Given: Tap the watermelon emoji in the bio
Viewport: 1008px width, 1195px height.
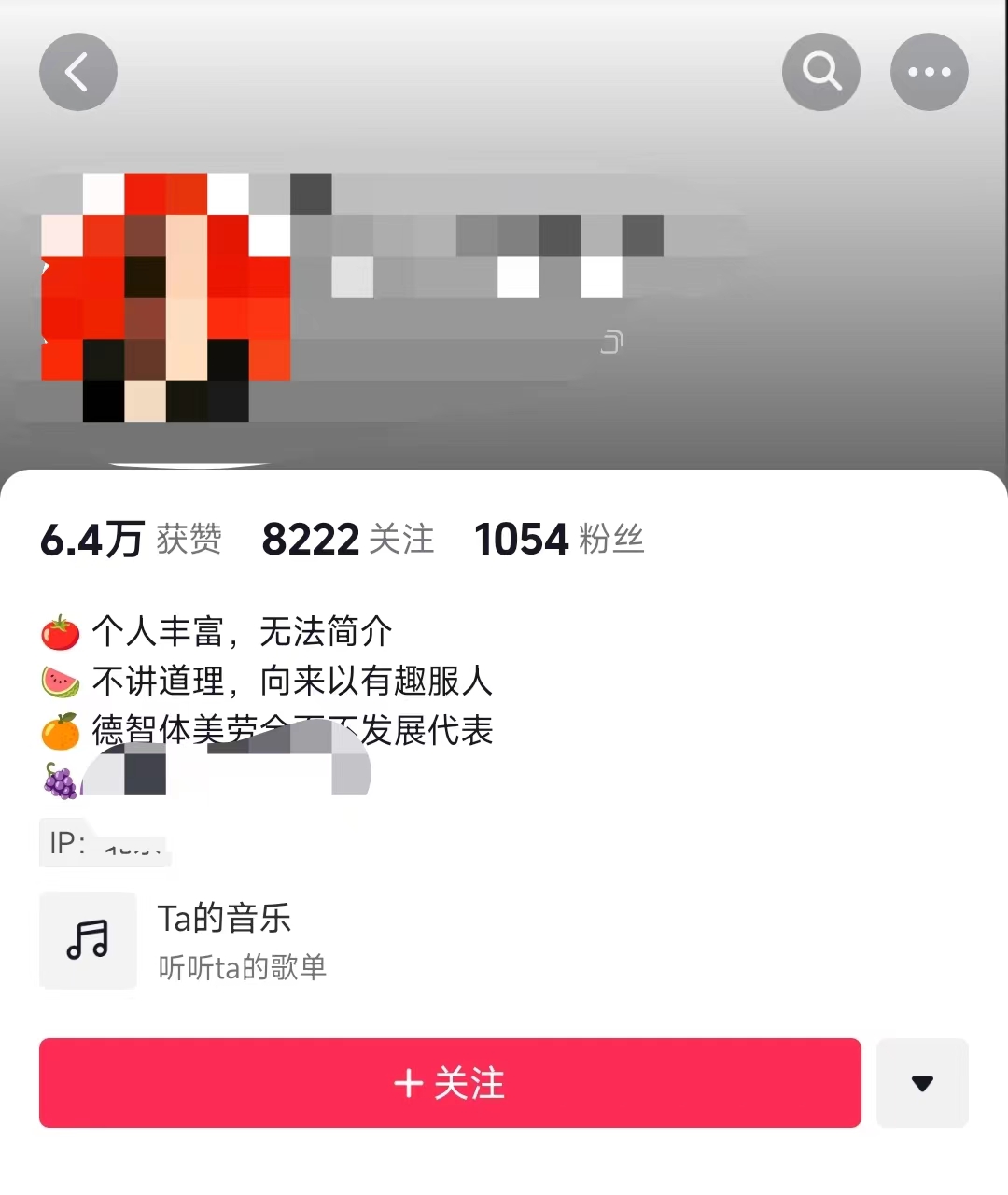Looking at the screenshot, I should [x=60, y=682].
